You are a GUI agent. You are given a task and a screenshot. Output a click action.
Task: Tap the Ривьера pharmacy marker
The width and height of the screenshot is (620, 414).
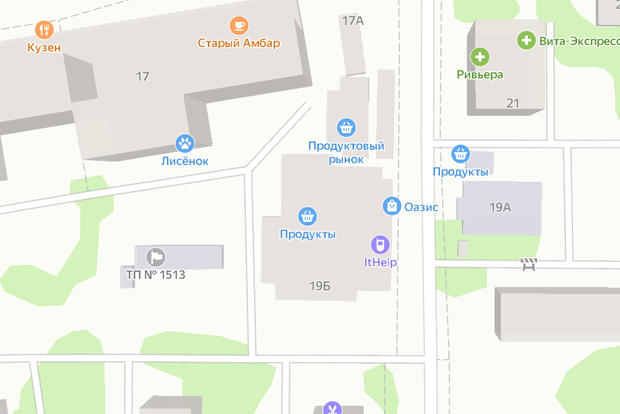tap(480, 57)
